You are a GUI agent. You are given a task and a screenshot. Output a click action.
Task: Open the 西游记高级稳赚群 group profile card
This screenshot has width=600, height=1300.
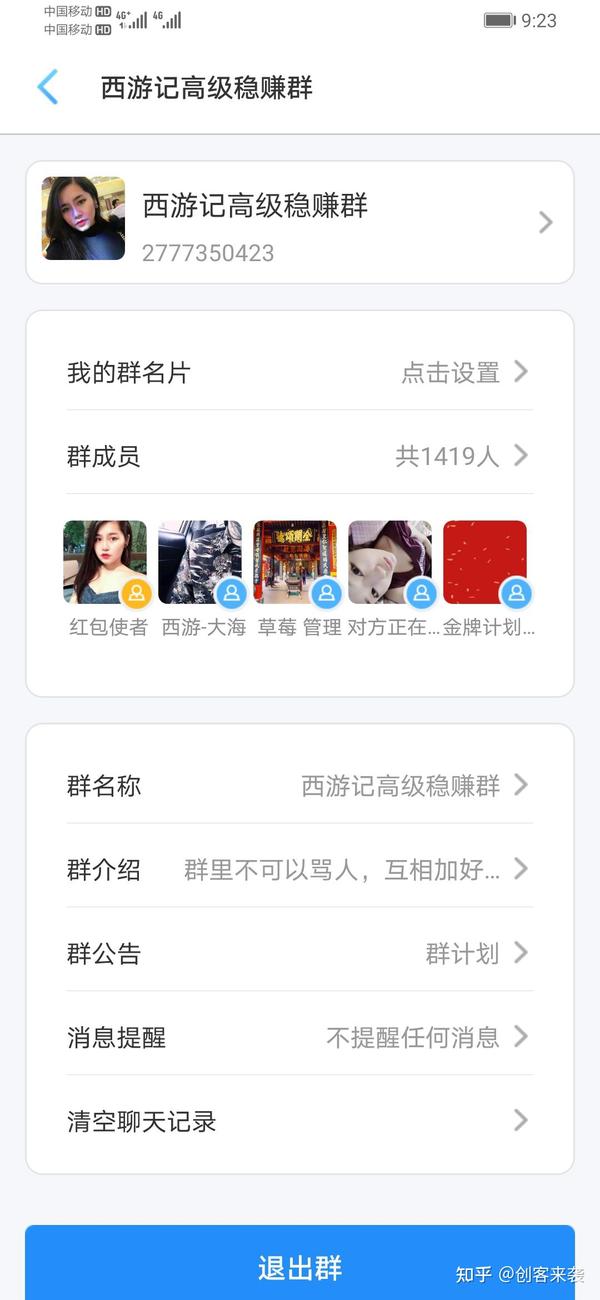coord(300,222)
